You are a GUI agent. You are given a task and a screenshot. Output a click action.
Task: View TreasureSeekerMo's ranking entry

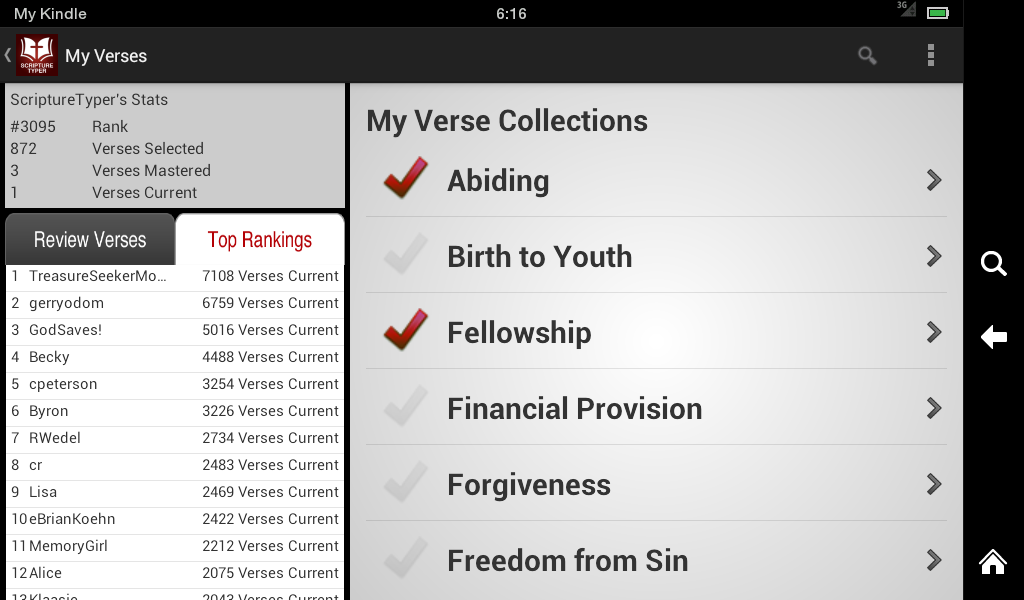tap(175, 276)
